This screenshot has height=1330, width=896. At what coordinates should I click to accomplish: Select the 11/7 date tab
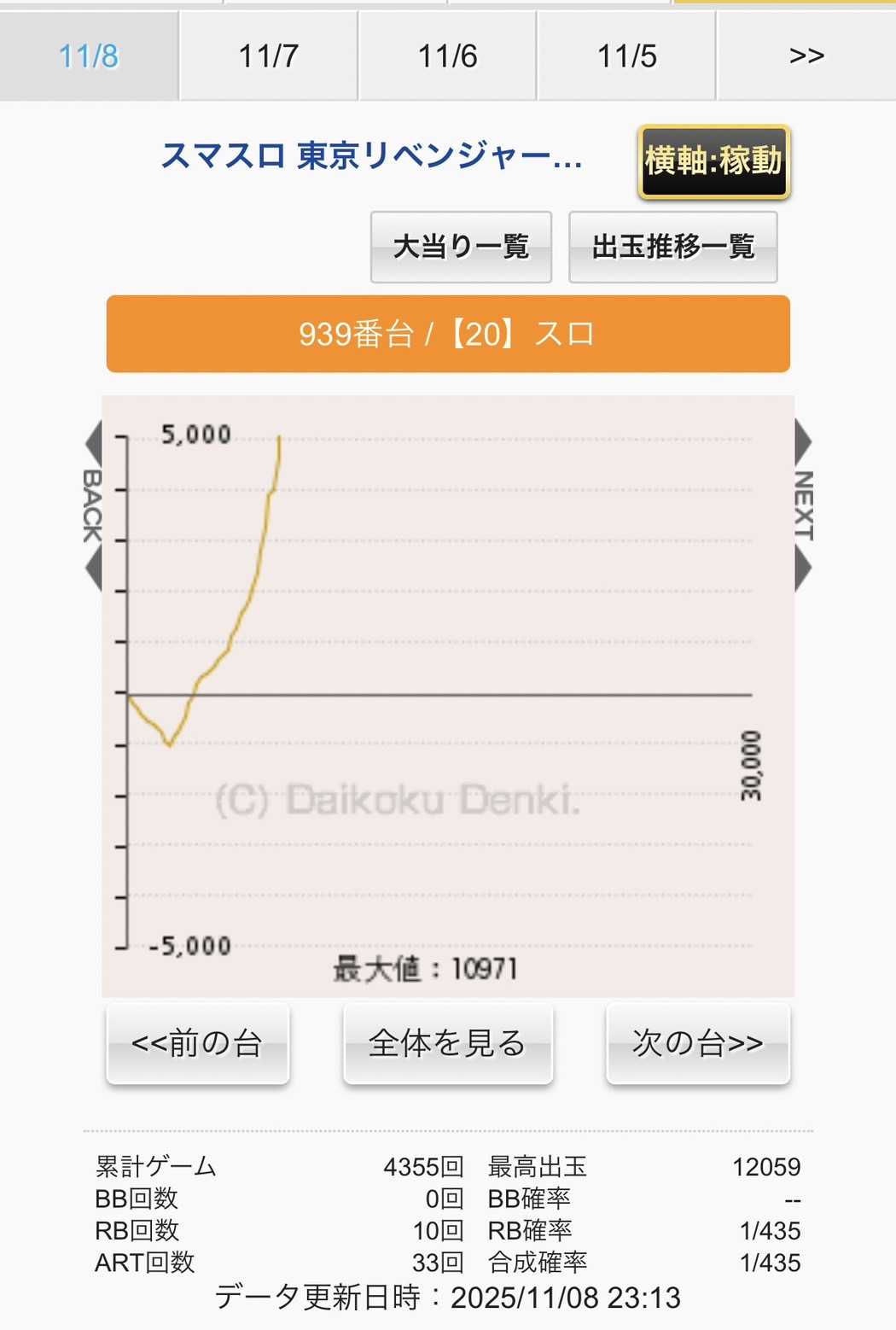coord(268,56)
